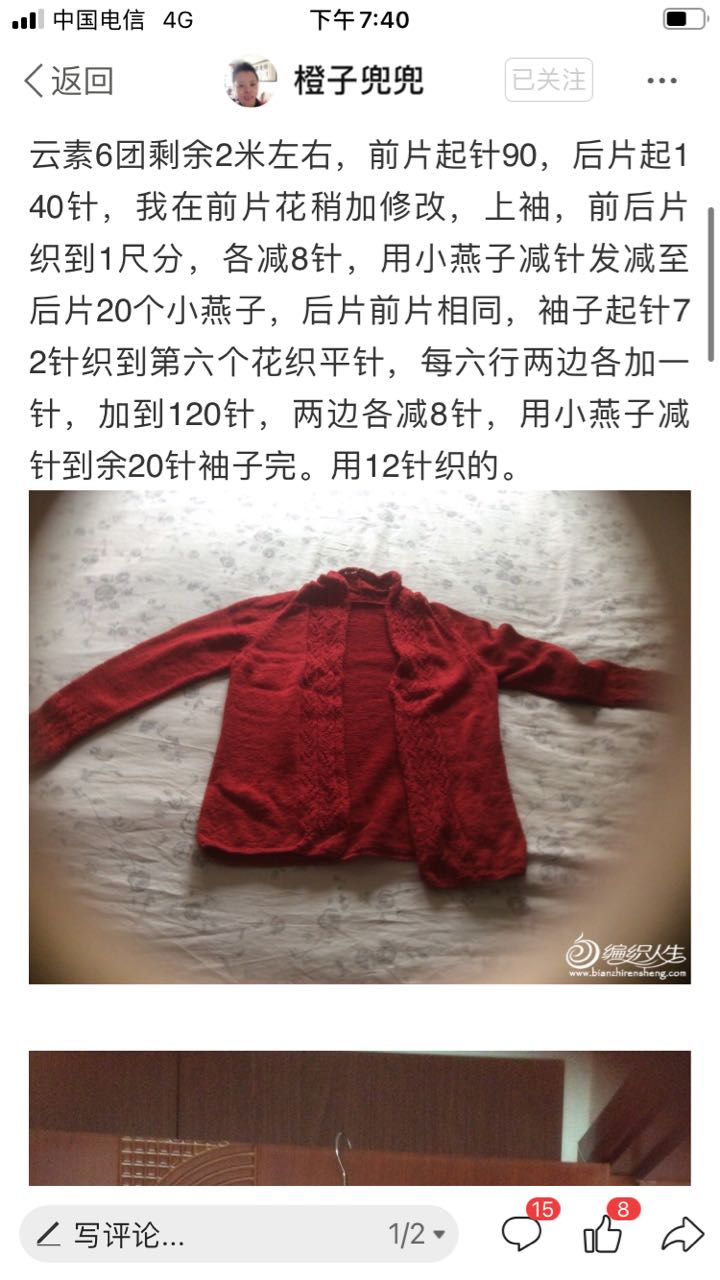Viewport: 720px width, 1280px height.
Task: Open the three-dot overflow menu
Action: pos(662,81)
